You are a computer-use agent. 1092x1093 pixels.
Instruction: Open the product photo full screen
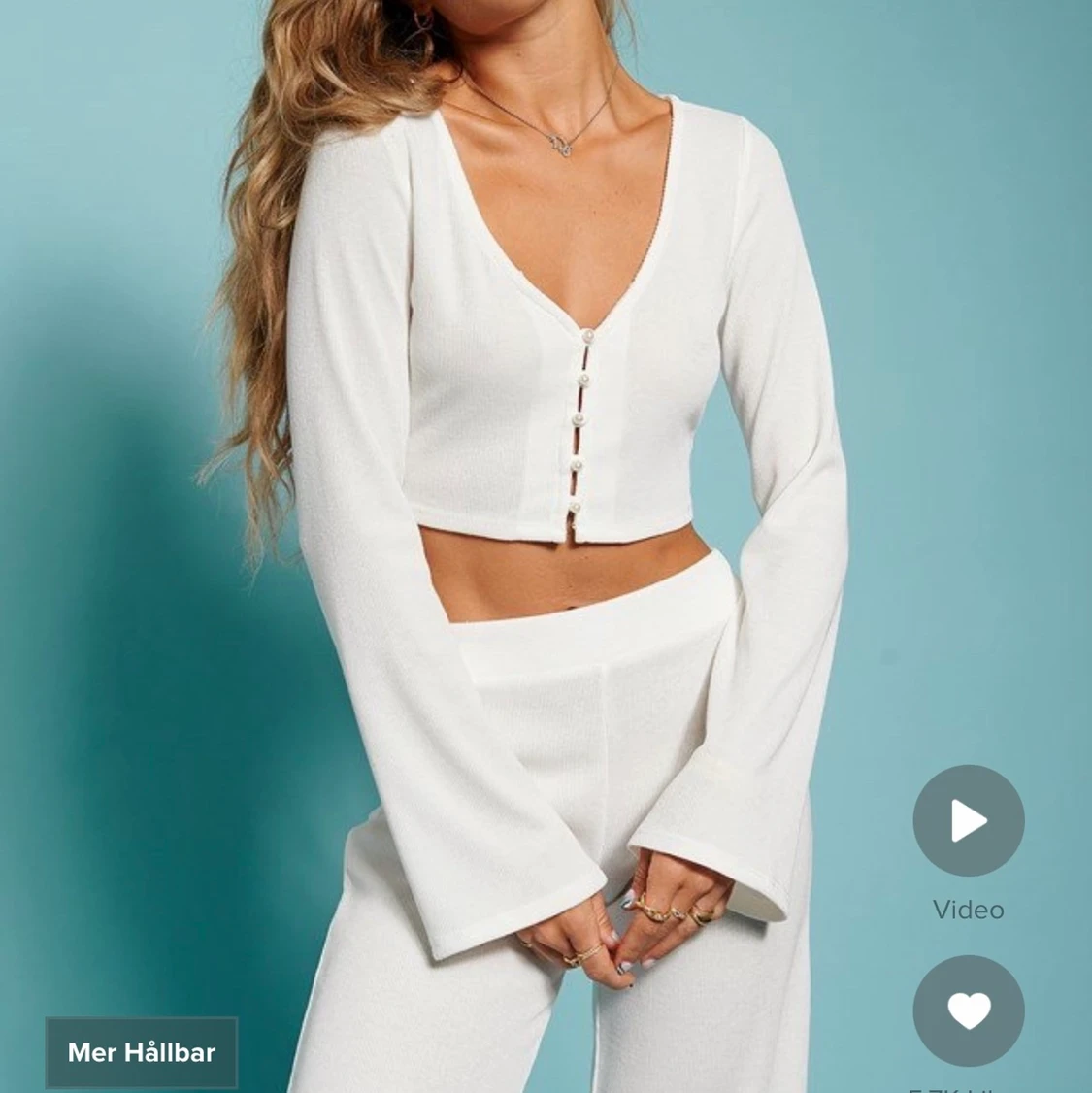tap(544, 437)
